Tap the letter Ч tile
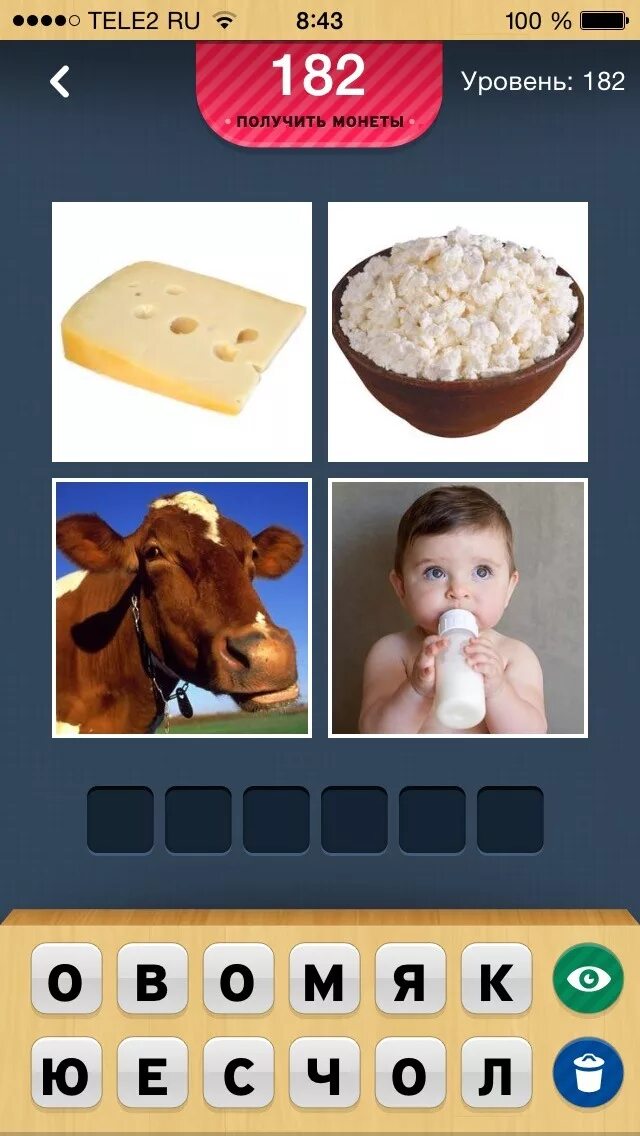The image size is (640, 1136). pyautogui.click(x=323, y=1073)
